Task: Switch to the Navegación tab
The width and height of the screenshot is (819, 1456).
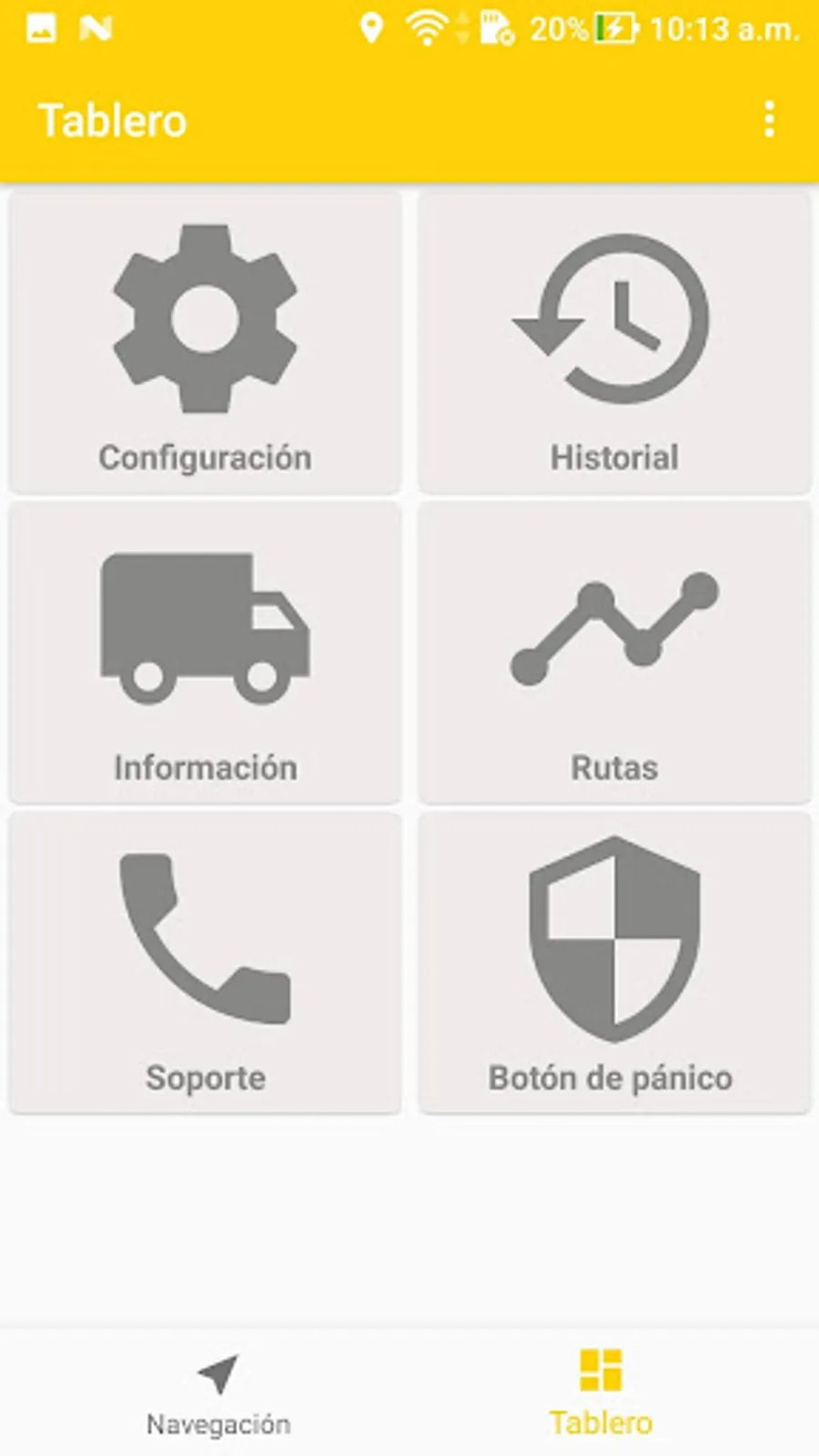Action: coord(218,1394)
